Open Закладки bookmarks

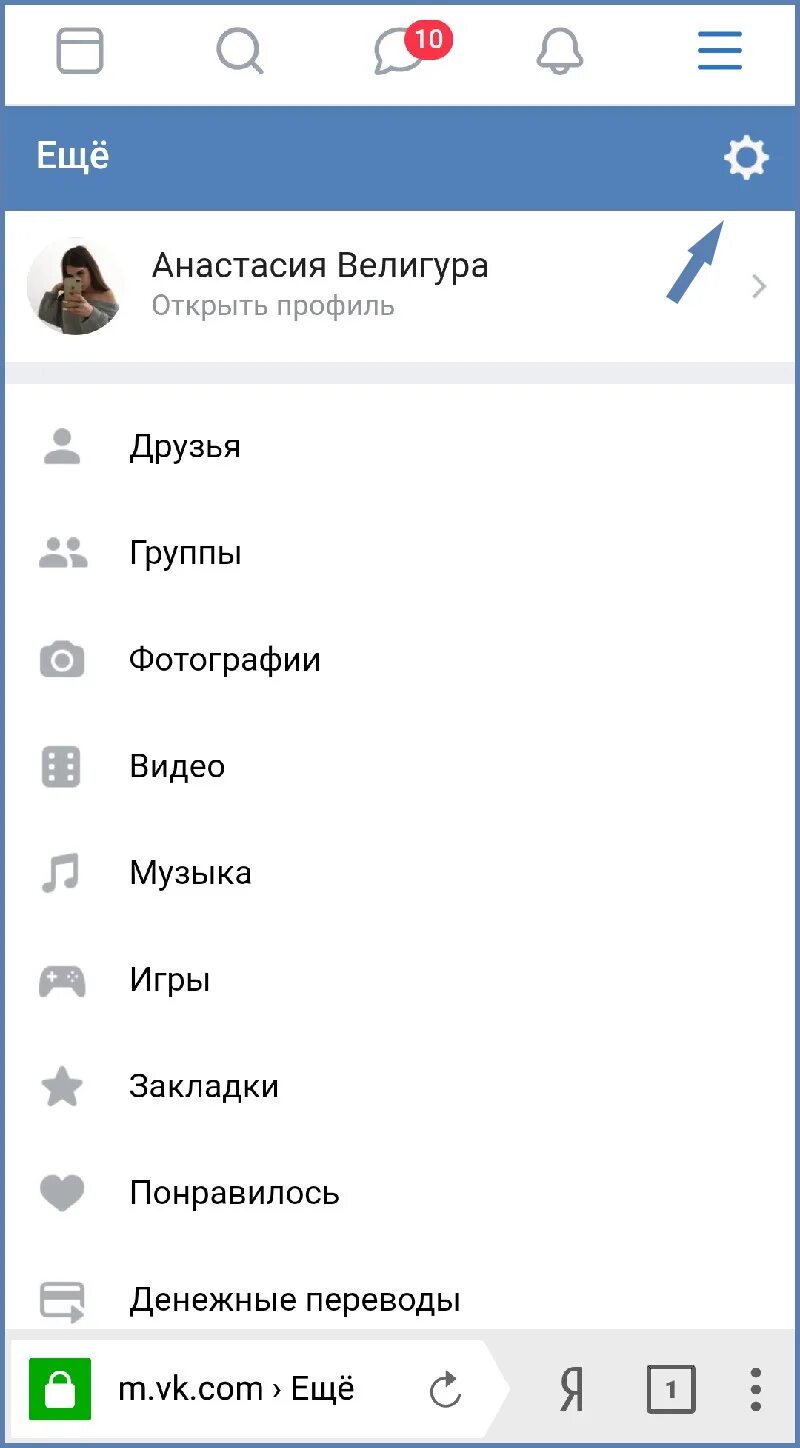click(x=204, y=1087)
